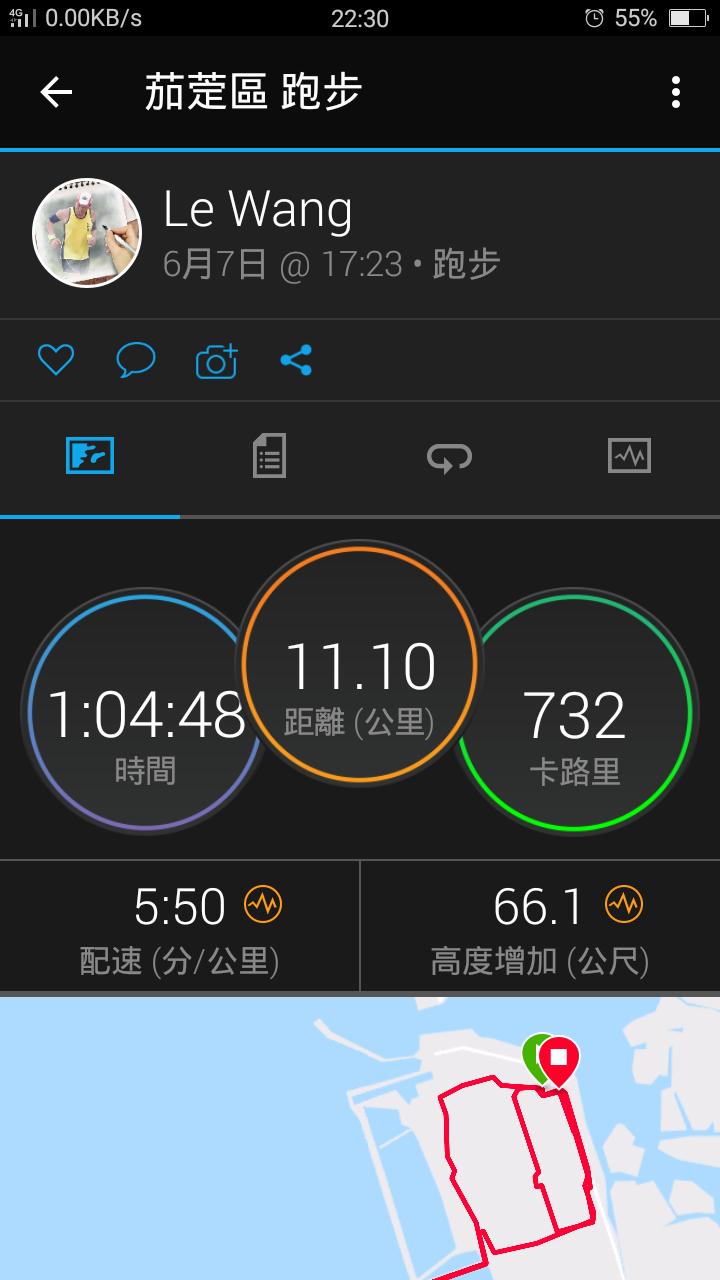Switch to the laps loop tab
The height and width of the screenshot is (1280, 720).
pos(449,457)
